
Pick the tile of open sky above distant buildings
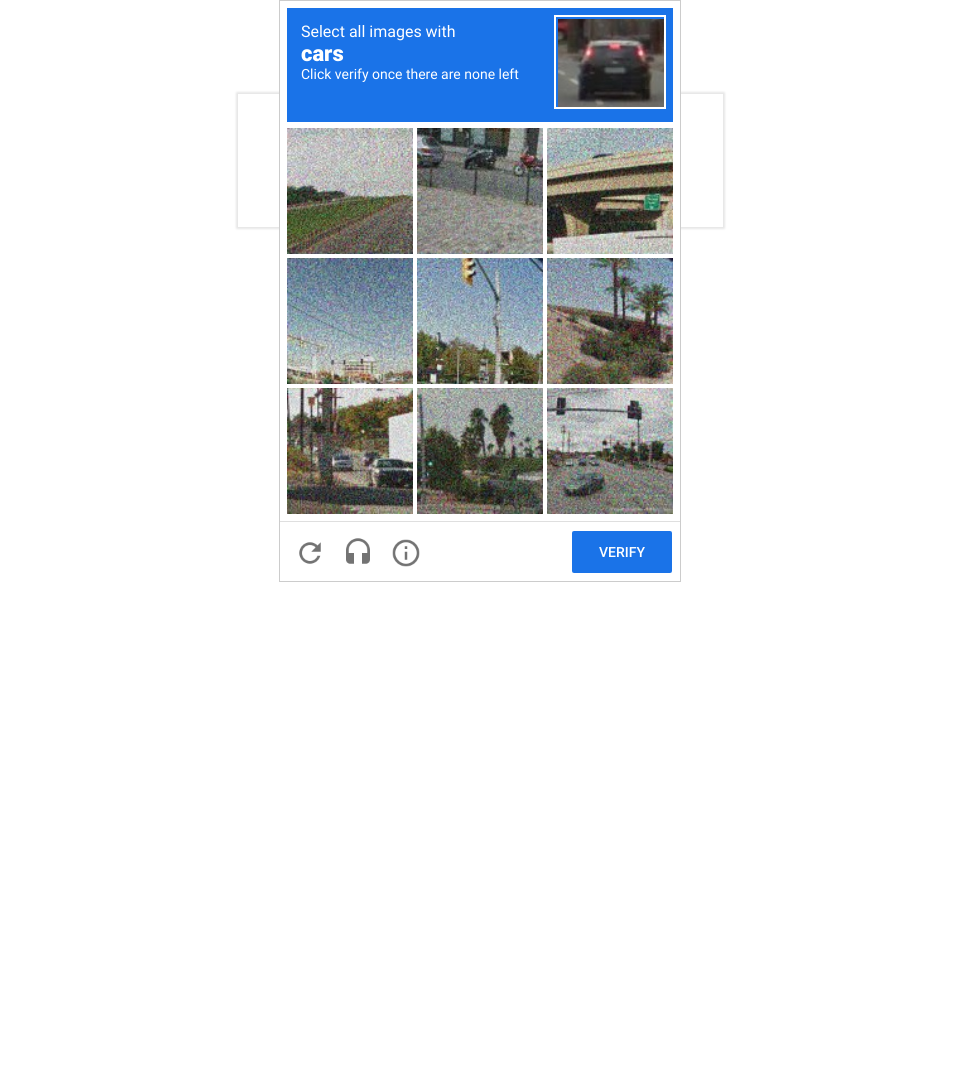350,321
